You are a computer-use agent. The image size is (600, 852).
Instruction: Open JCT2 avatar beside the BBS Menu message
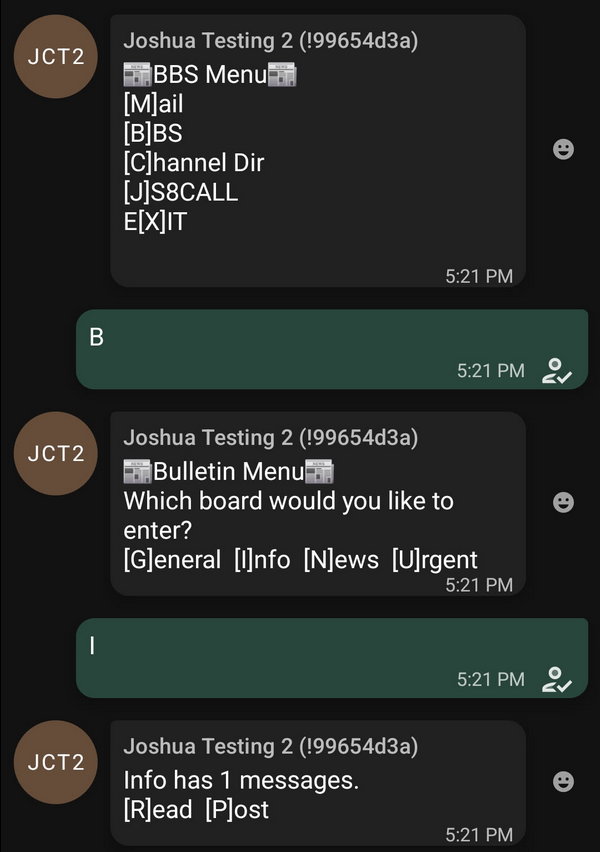pyautogui.click(x=56, y=57)
